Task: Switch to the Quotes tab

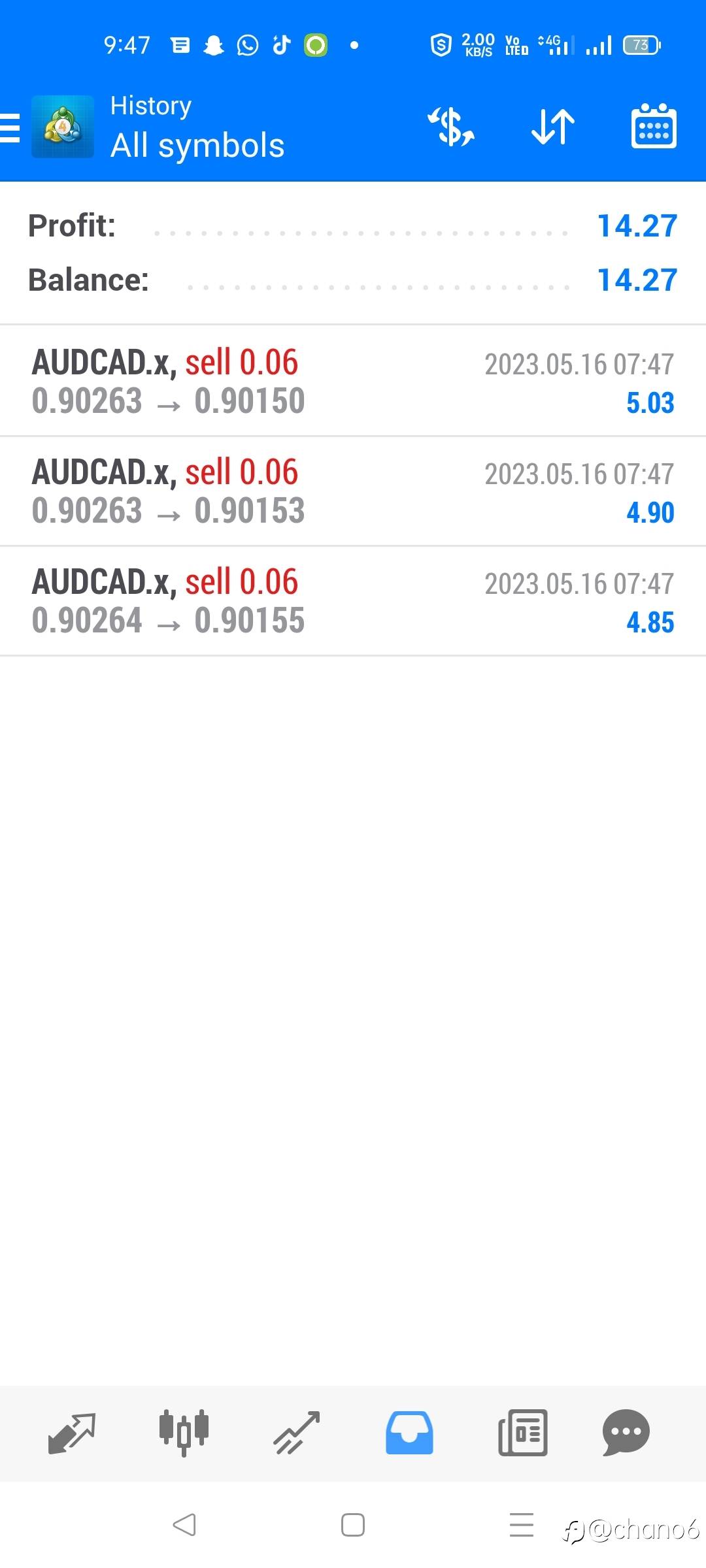Action: 72,1433
